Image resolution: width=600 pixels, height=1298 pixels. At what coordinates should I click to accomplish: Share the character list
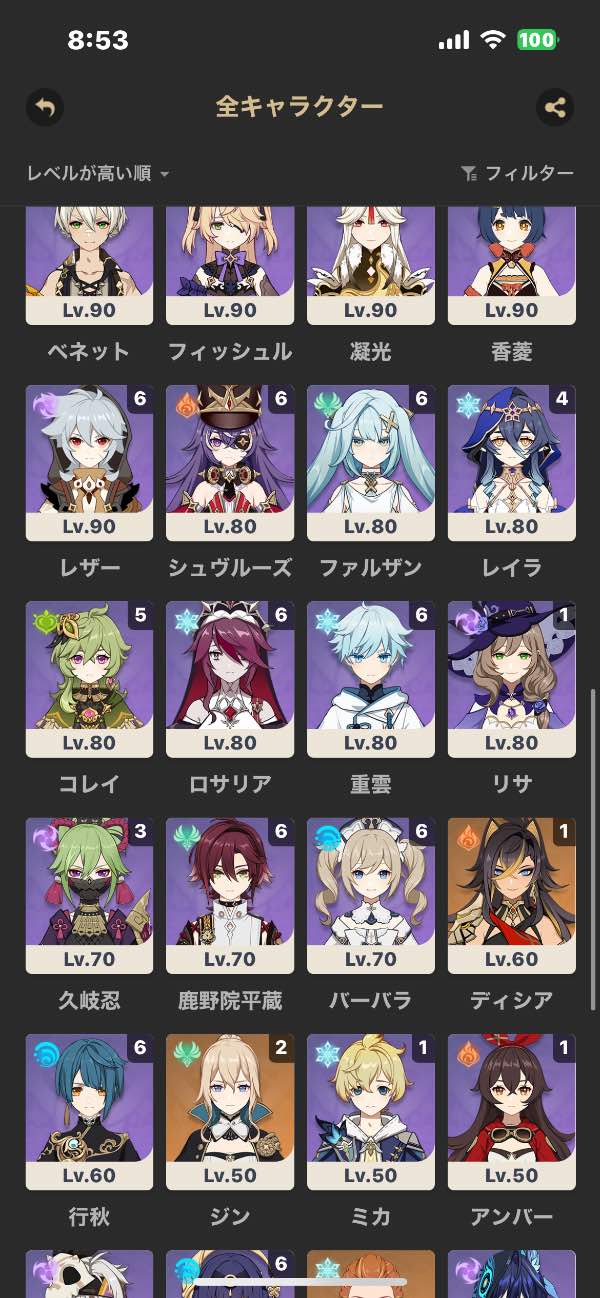point(555,107)
